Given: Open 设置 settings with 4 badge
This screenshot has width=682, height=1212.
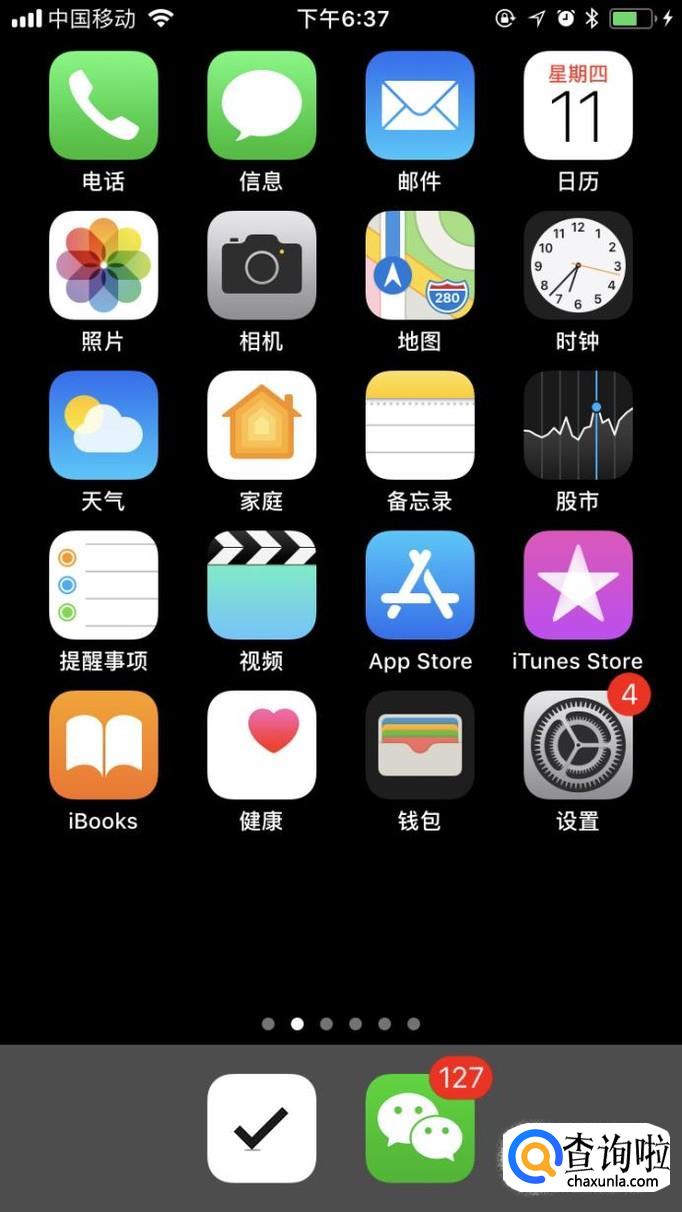Looking at the screenshot, I should 577,745.
